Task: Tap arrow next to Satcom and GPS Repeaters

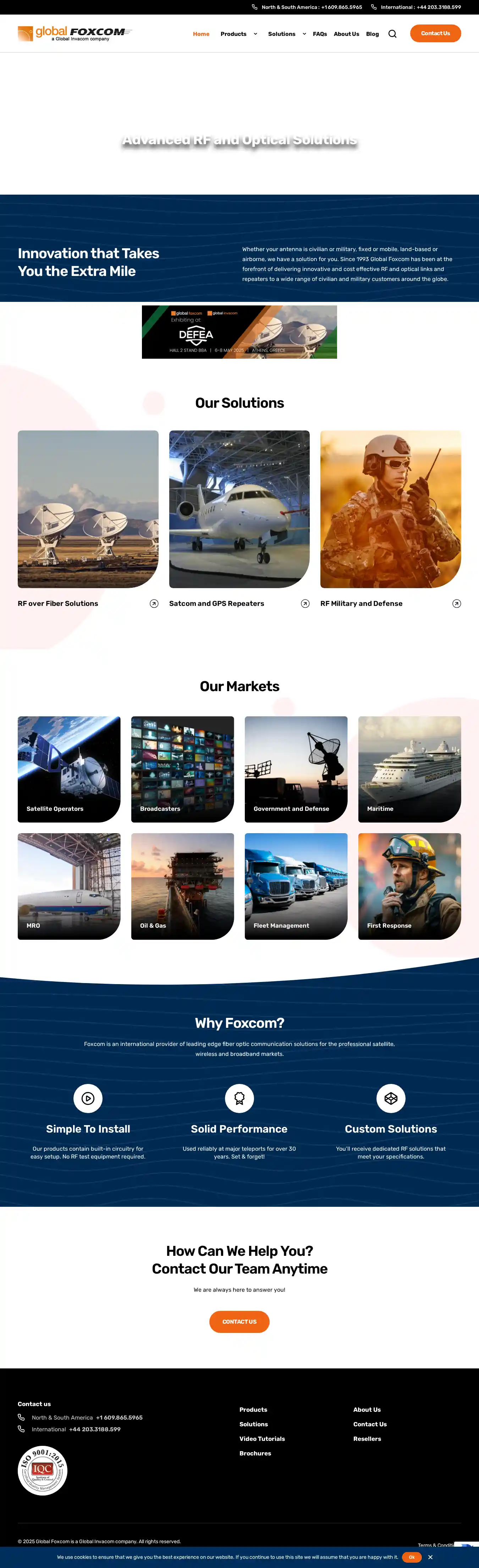Action: pyautogui.click(x=305, y=604)
